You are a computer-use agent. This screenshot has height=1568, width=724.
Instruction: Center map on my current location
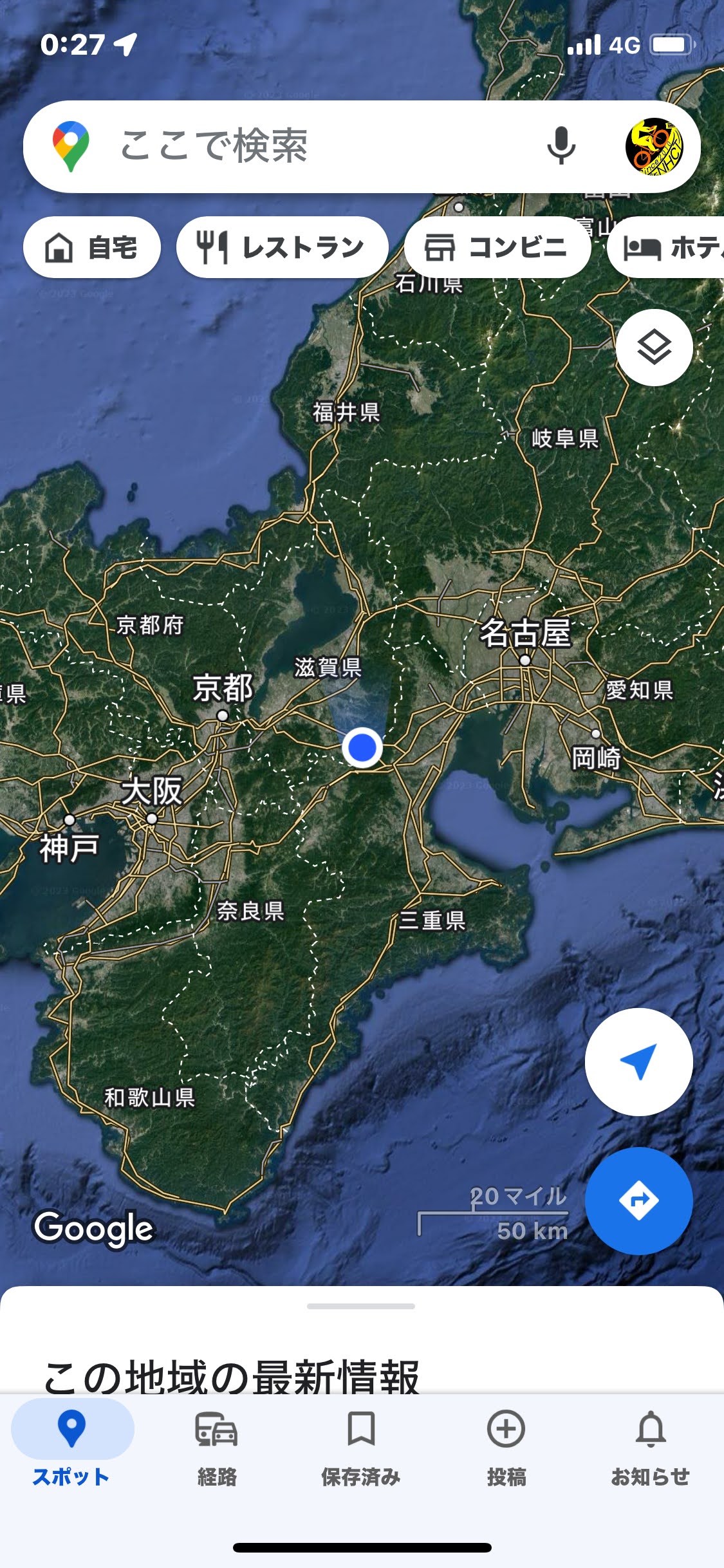[638, 1062]
